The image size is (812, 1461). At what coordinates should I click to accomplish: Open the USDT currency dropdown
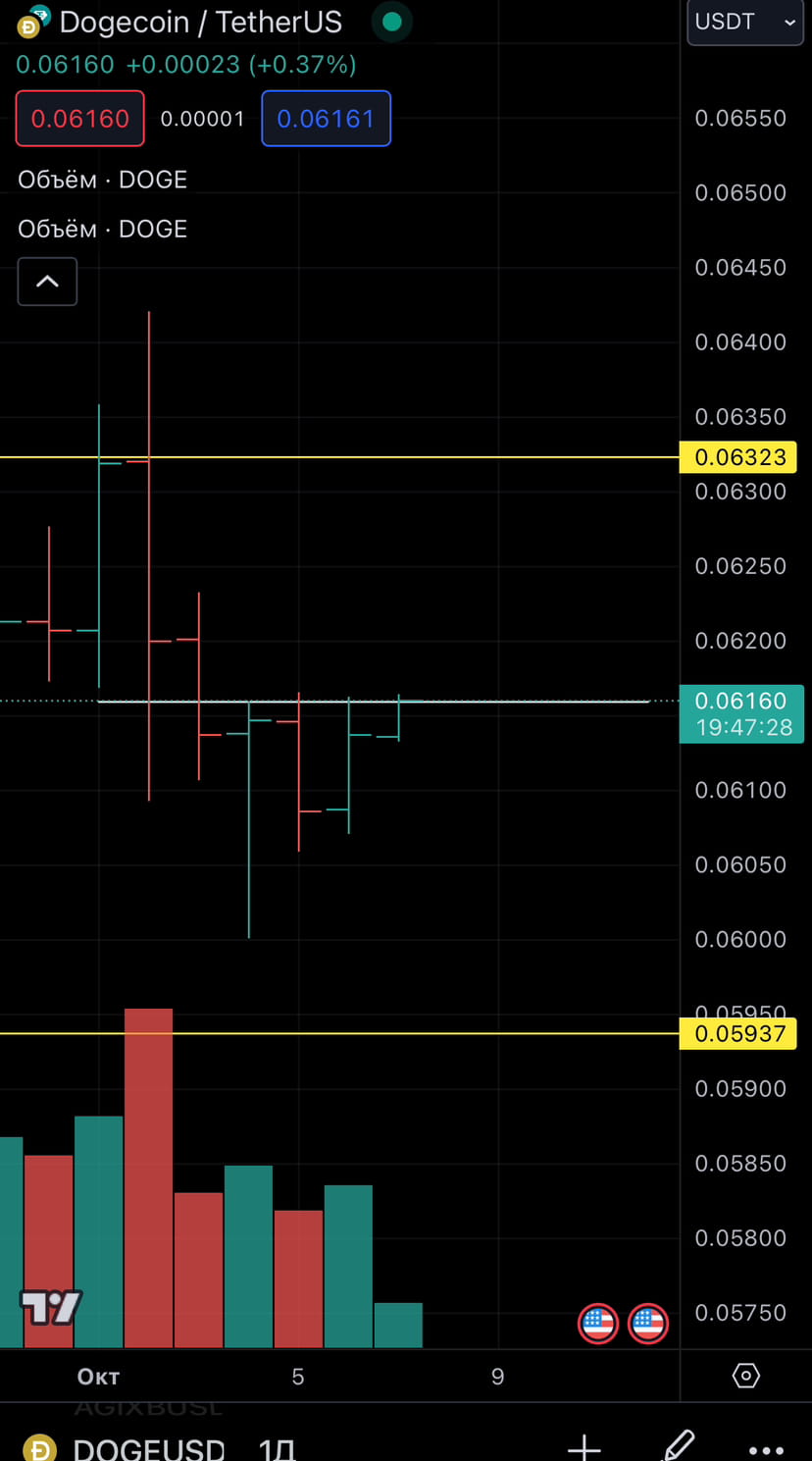(x=745, y=22)
